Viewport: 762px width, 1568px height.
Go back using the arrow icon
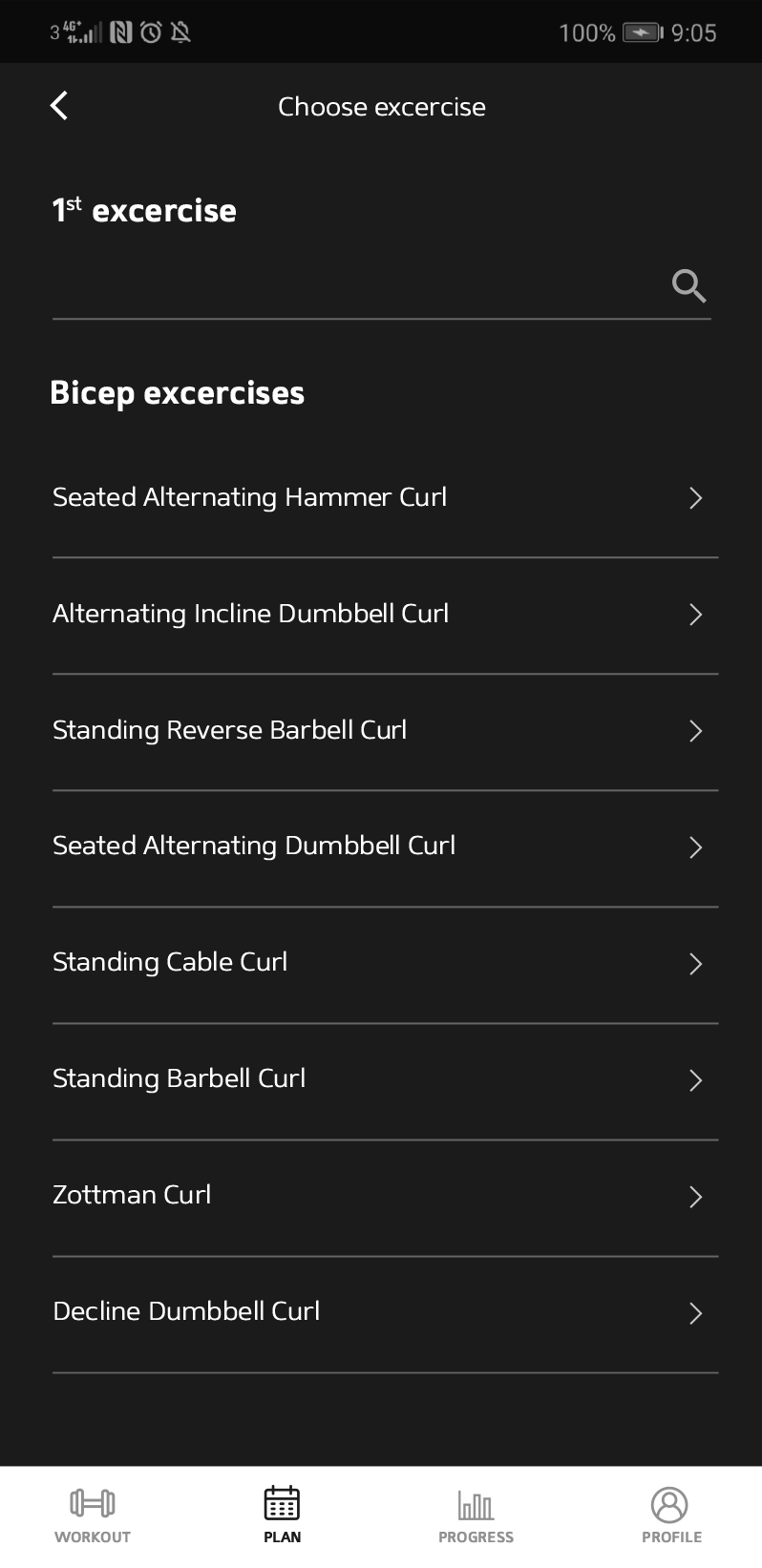59,106
